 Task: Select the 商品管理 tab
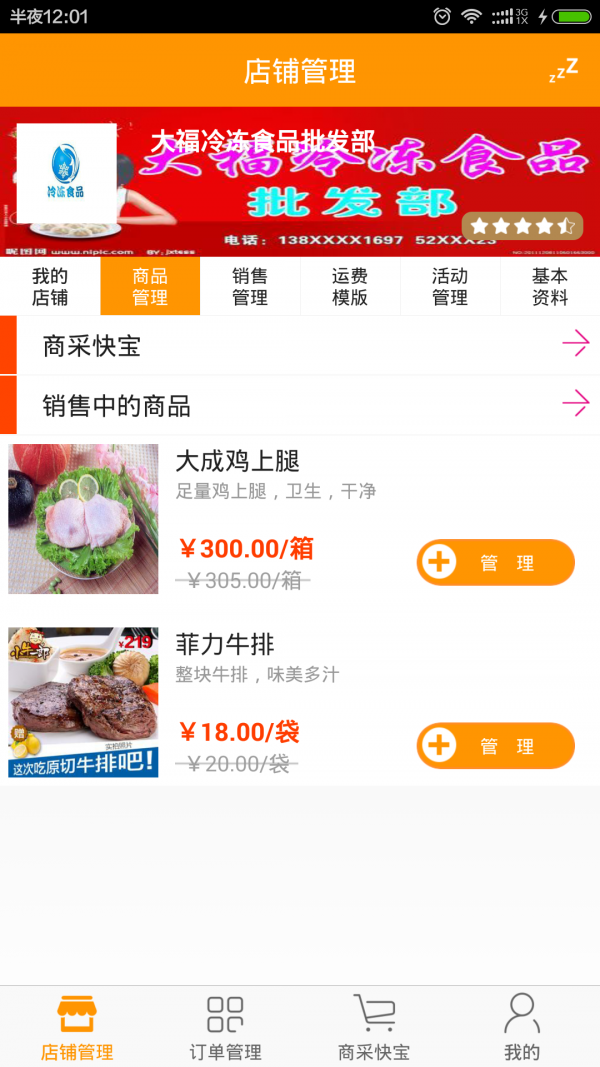(x=150, y=287)
